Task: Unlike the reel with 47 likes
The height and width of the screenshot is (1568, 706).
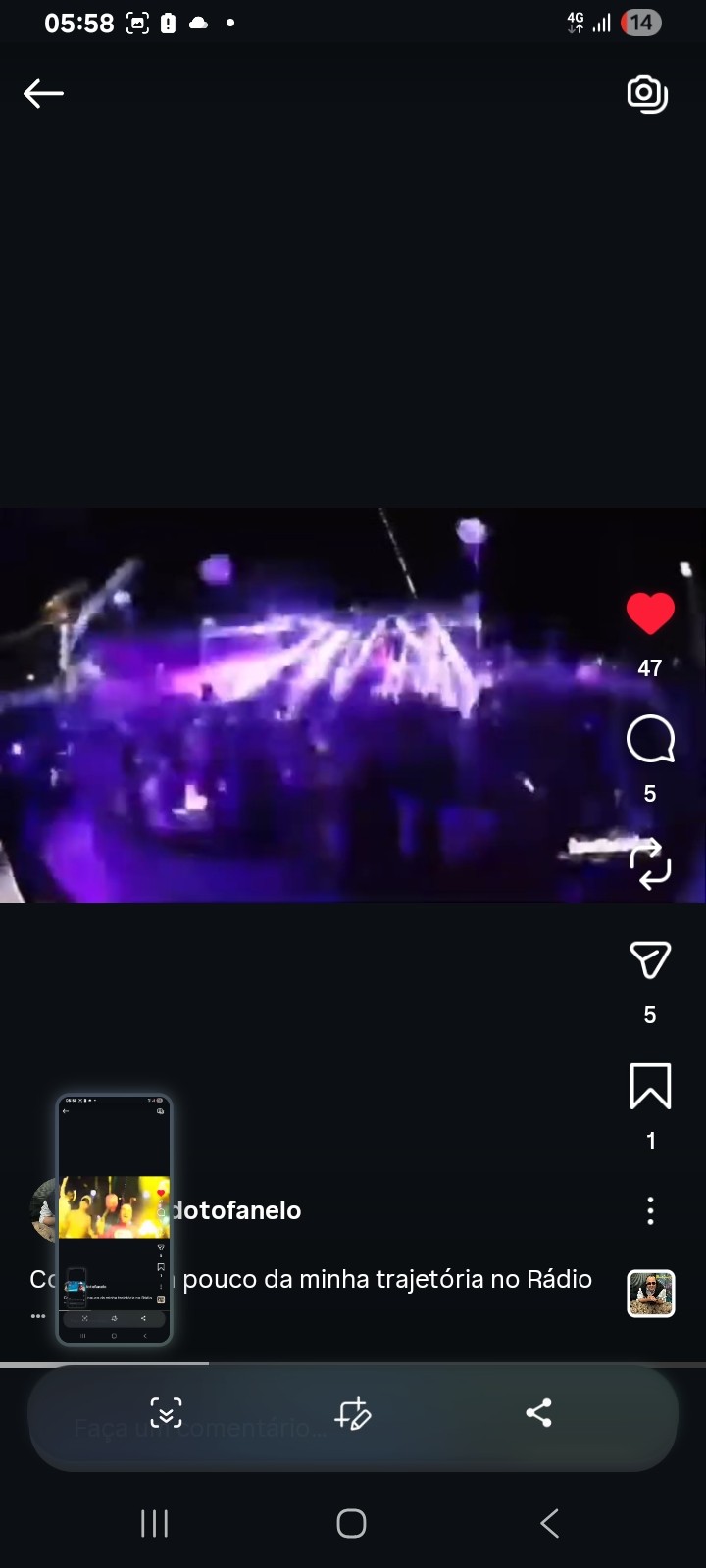Action: coord(650,614)
